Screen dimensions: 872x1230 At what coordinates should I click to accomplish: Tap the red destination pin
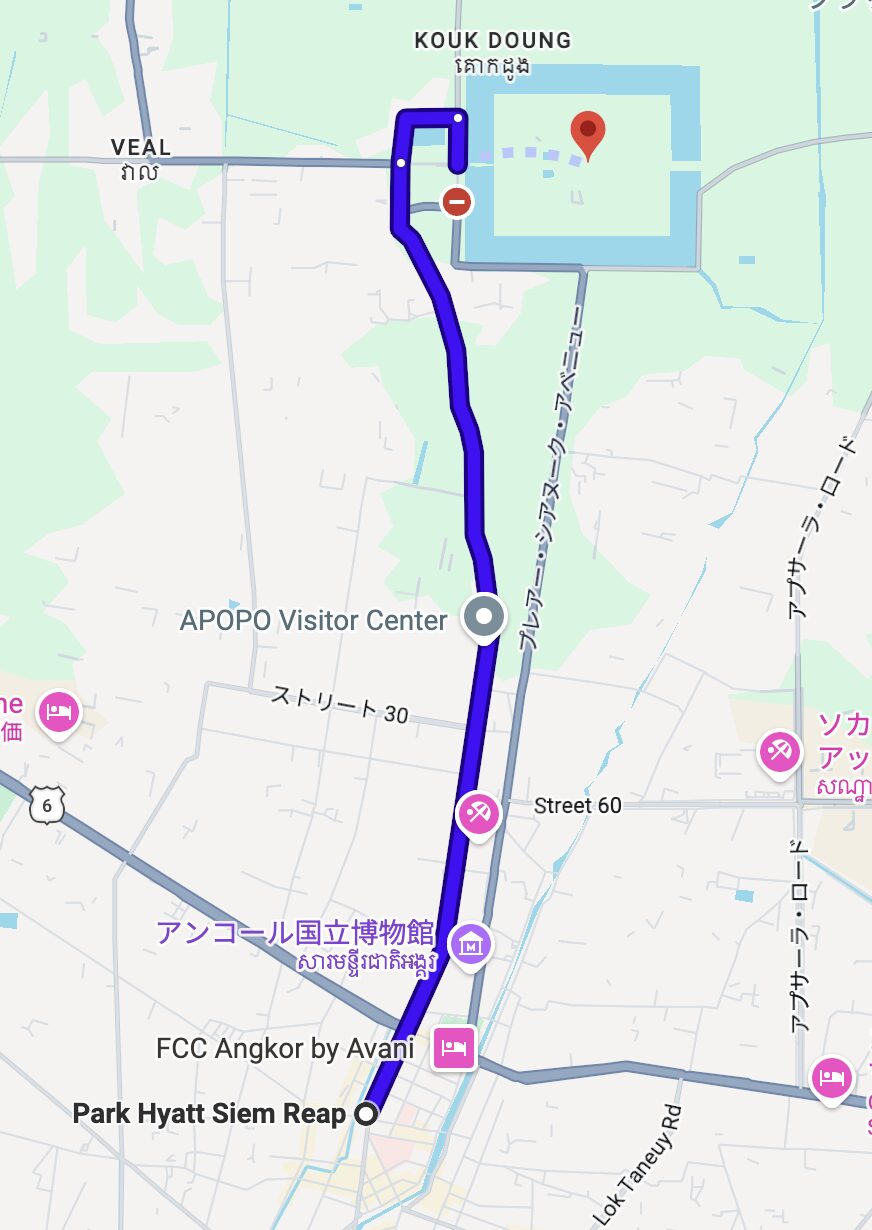tap(588, 132)
